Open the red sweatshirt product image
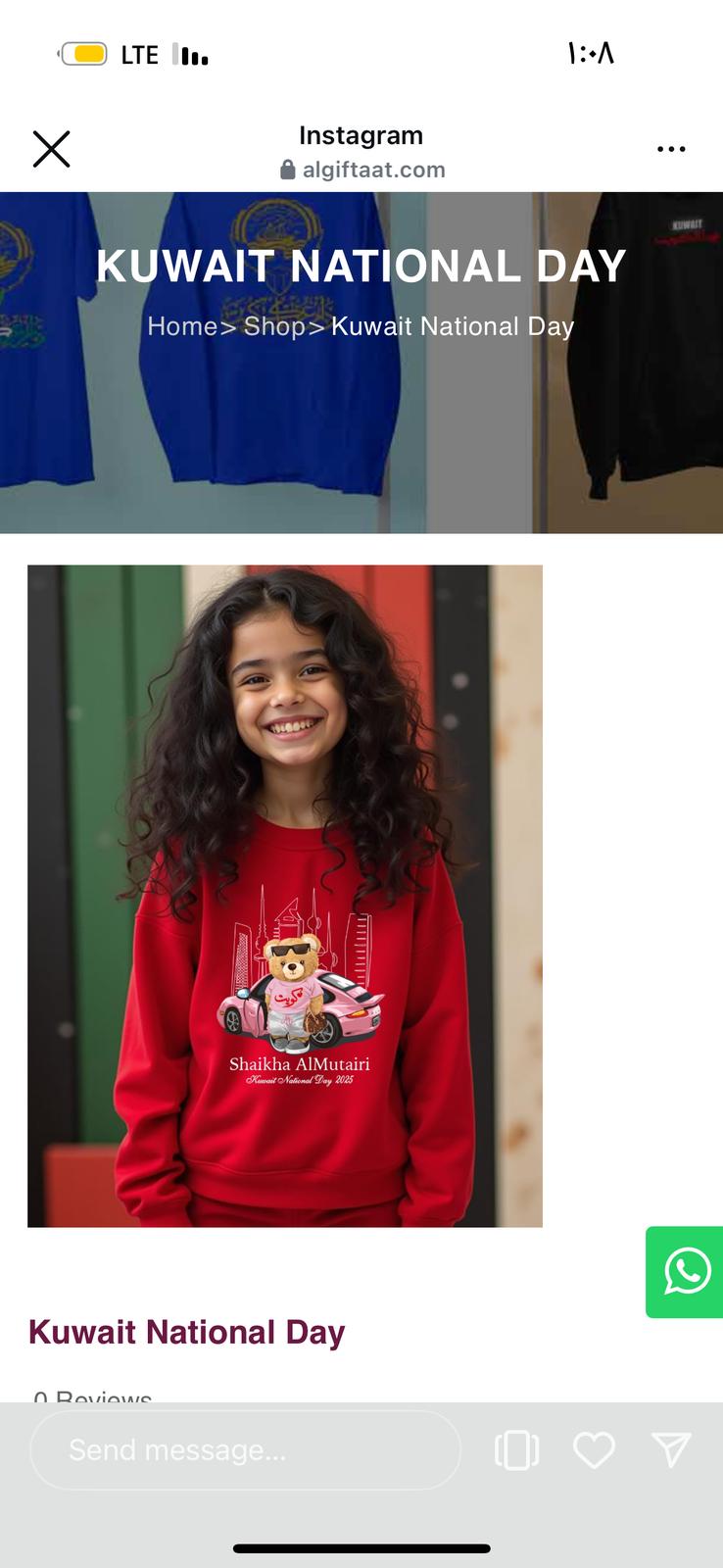Viewport: 723px width, 1568px height. [285, 896]
